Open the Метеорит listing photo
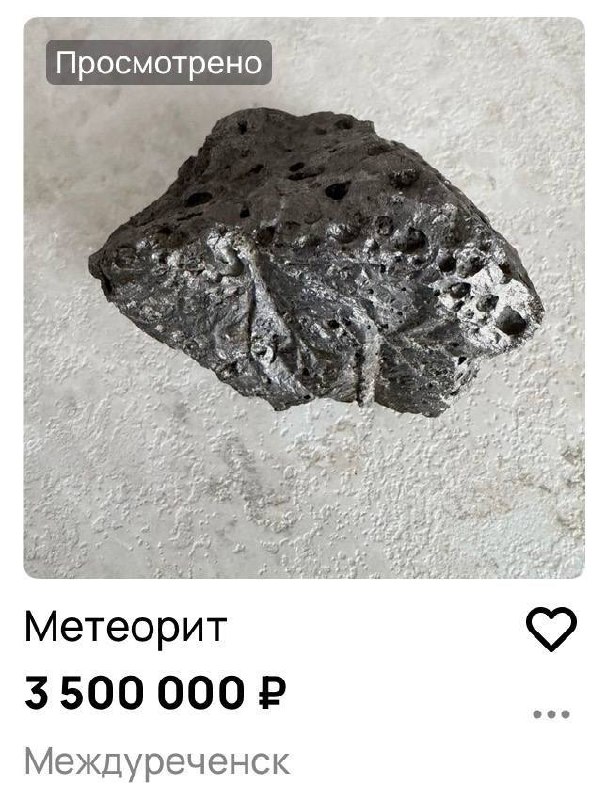Screen dimensions: 606x800 [303, 298]
